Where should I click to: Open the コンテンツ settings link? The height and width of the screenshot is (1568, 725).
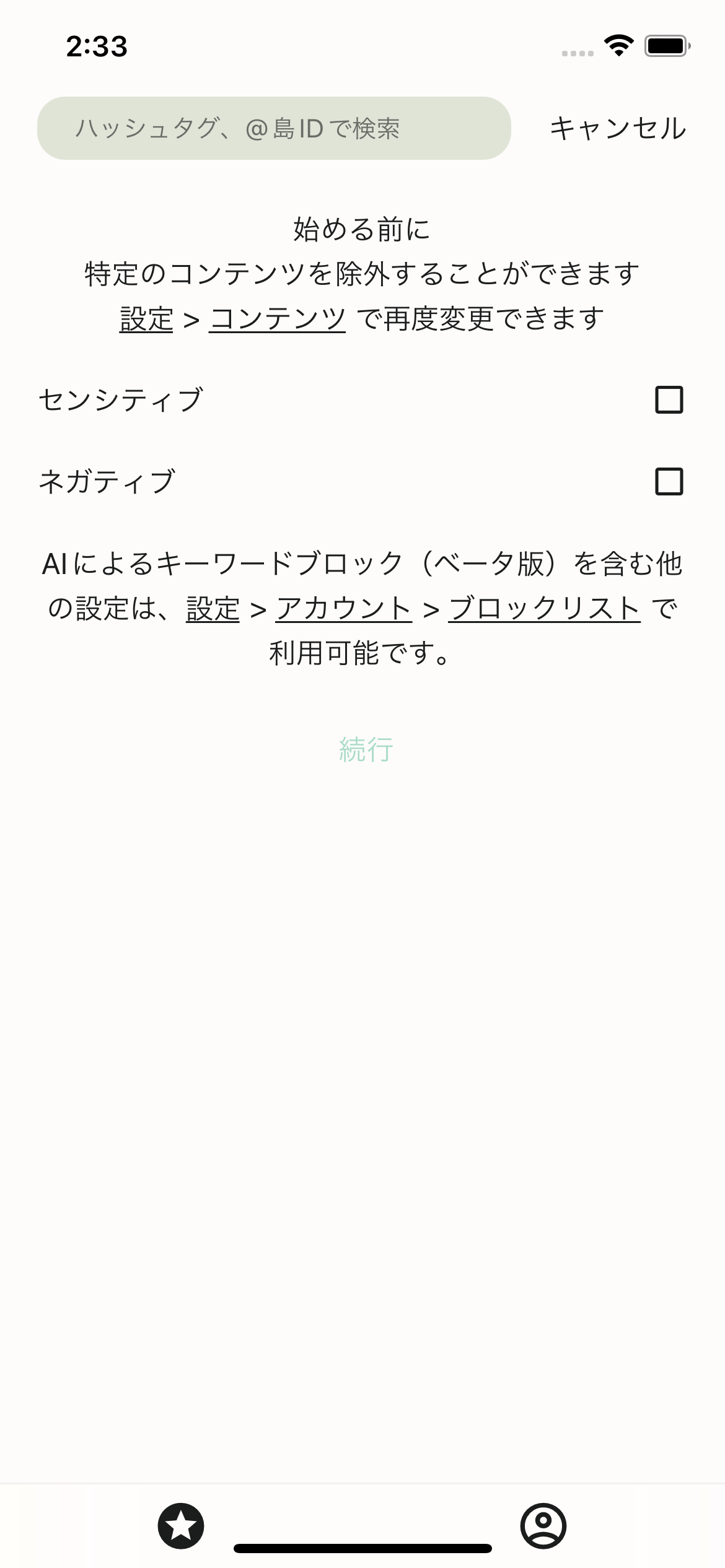pyautogui.click(x=277, y=320)
